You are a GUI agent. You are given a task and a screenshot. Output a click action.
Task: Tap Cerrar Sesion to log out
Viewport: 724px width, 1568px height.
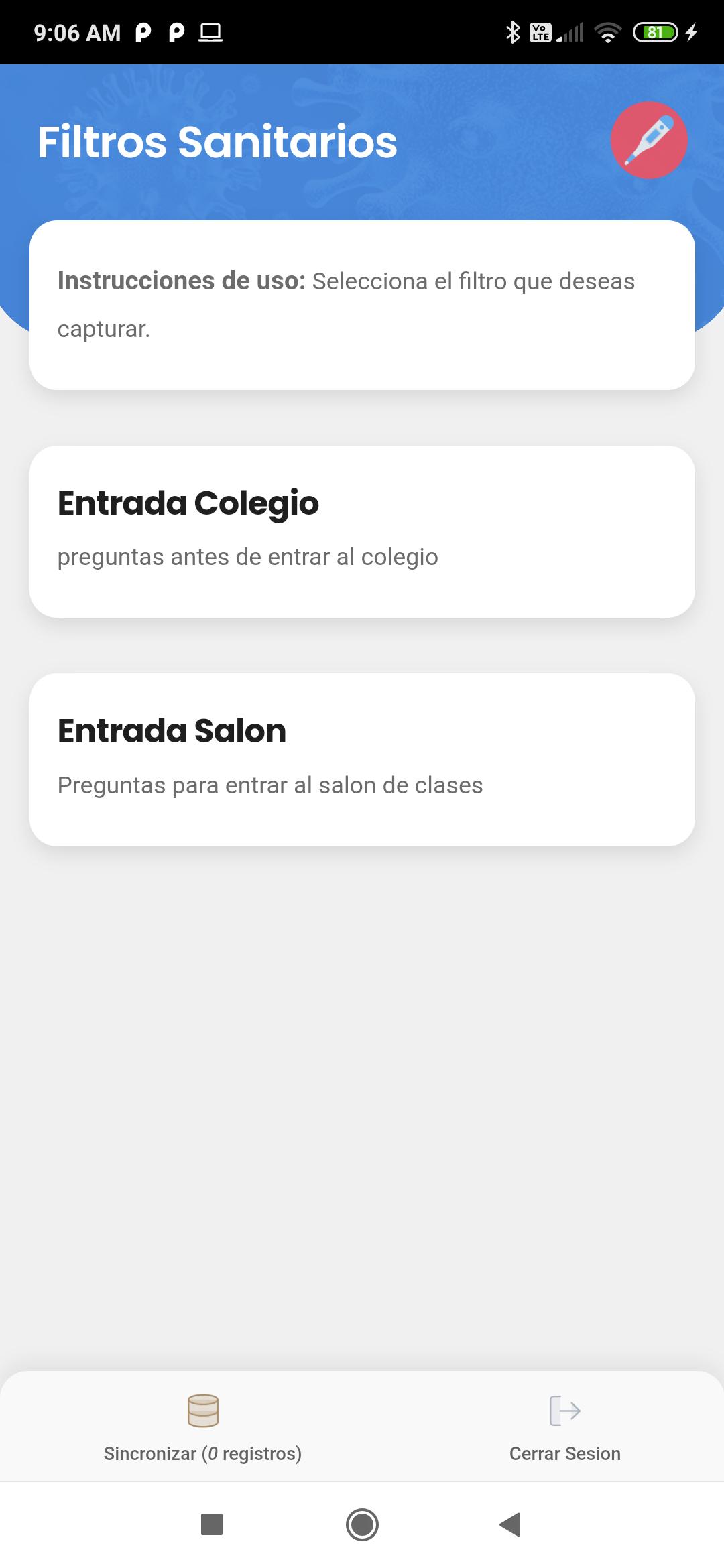(x=564, y=1429)
